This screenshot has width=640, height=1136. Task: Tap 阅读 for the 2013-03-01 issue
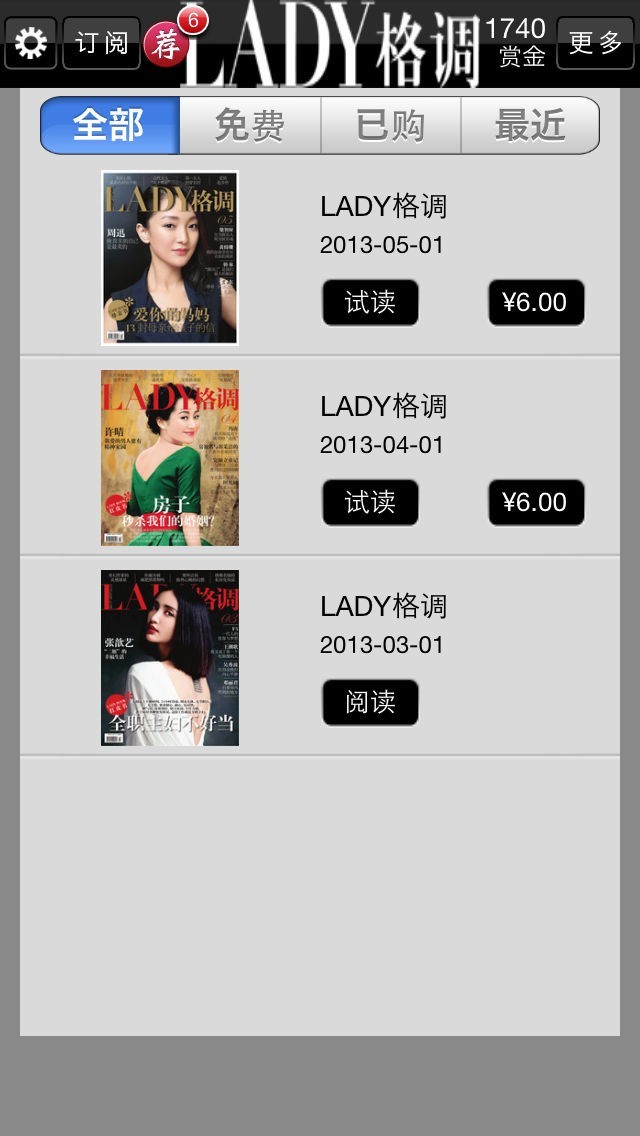click(x=370, y=702)
